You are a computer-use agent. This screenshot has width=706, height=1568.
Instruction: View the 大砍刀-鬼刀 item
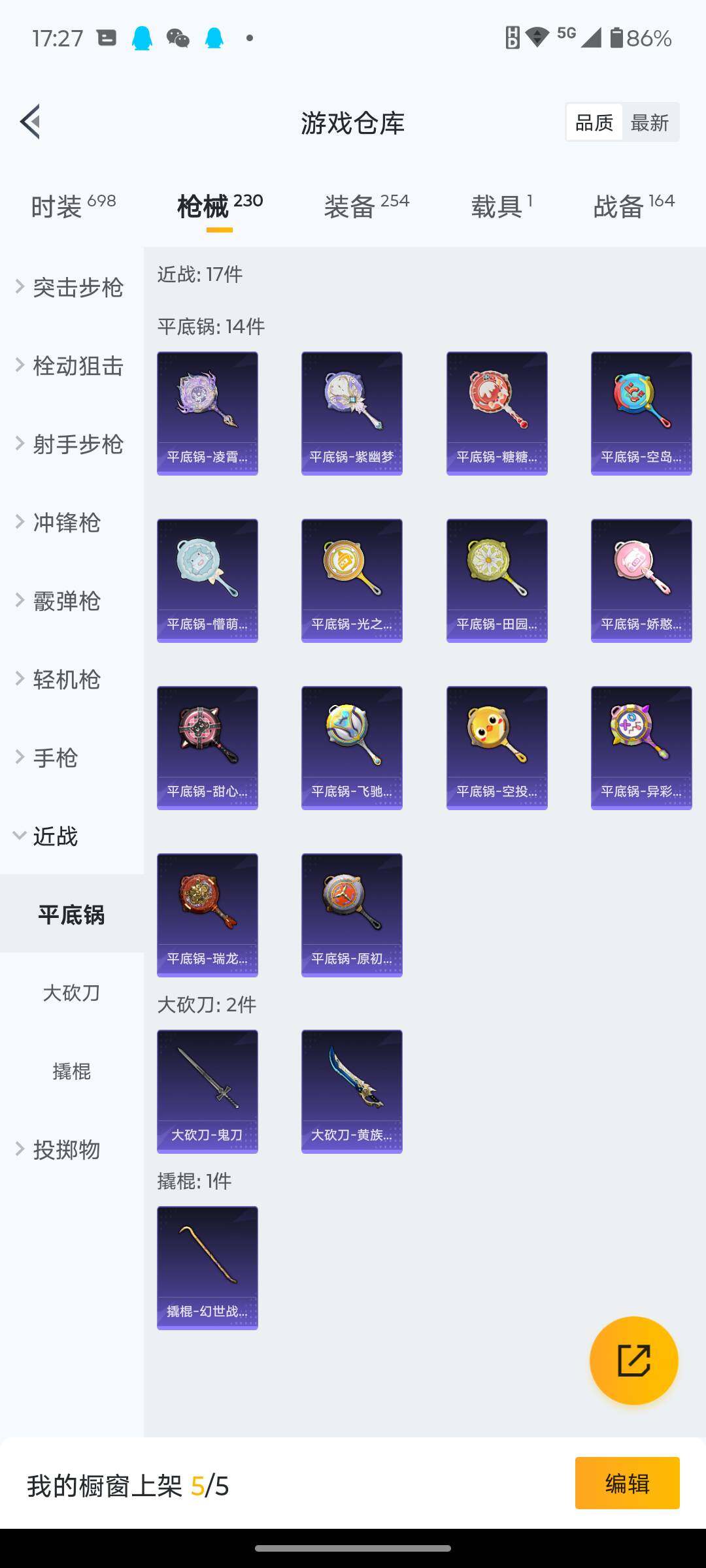[207, 1091]
